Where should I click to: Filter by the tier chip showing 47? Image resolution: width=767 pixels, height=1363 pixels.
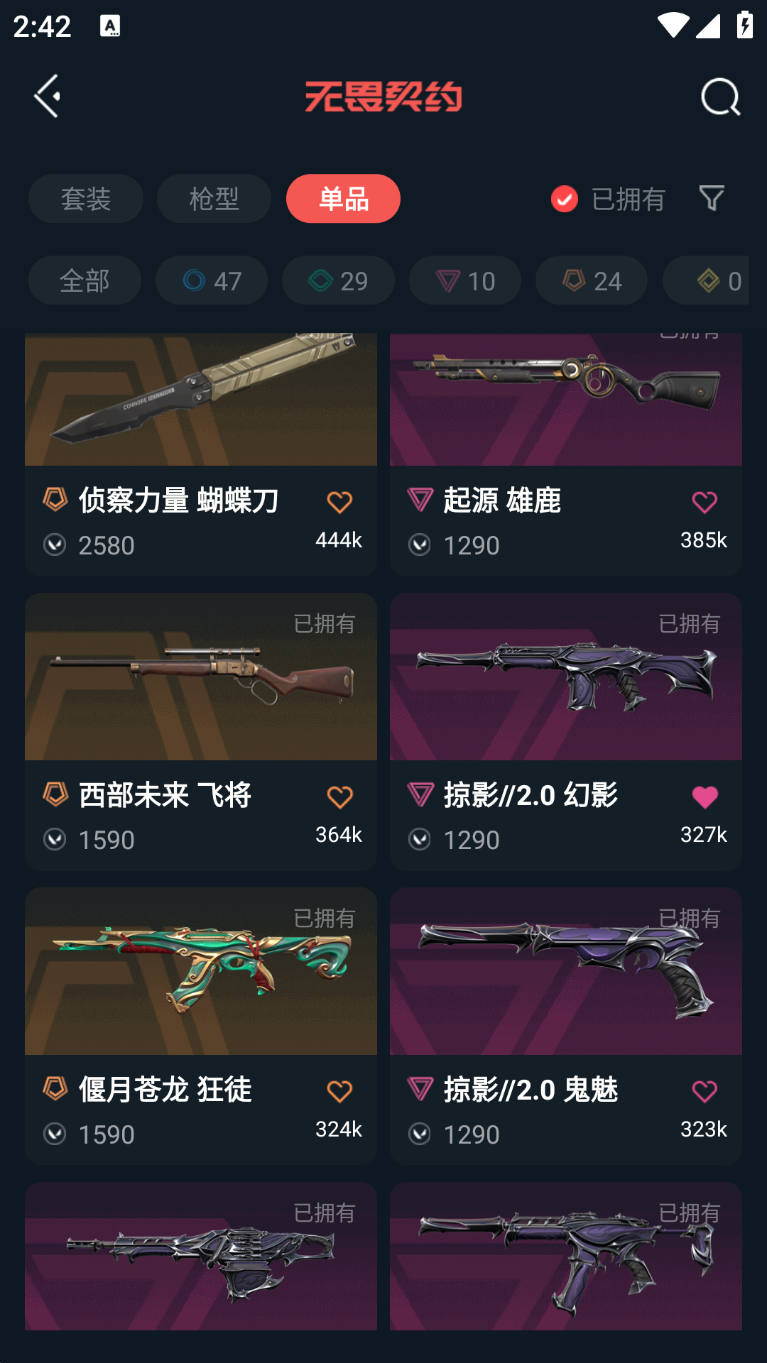[212, 280]
